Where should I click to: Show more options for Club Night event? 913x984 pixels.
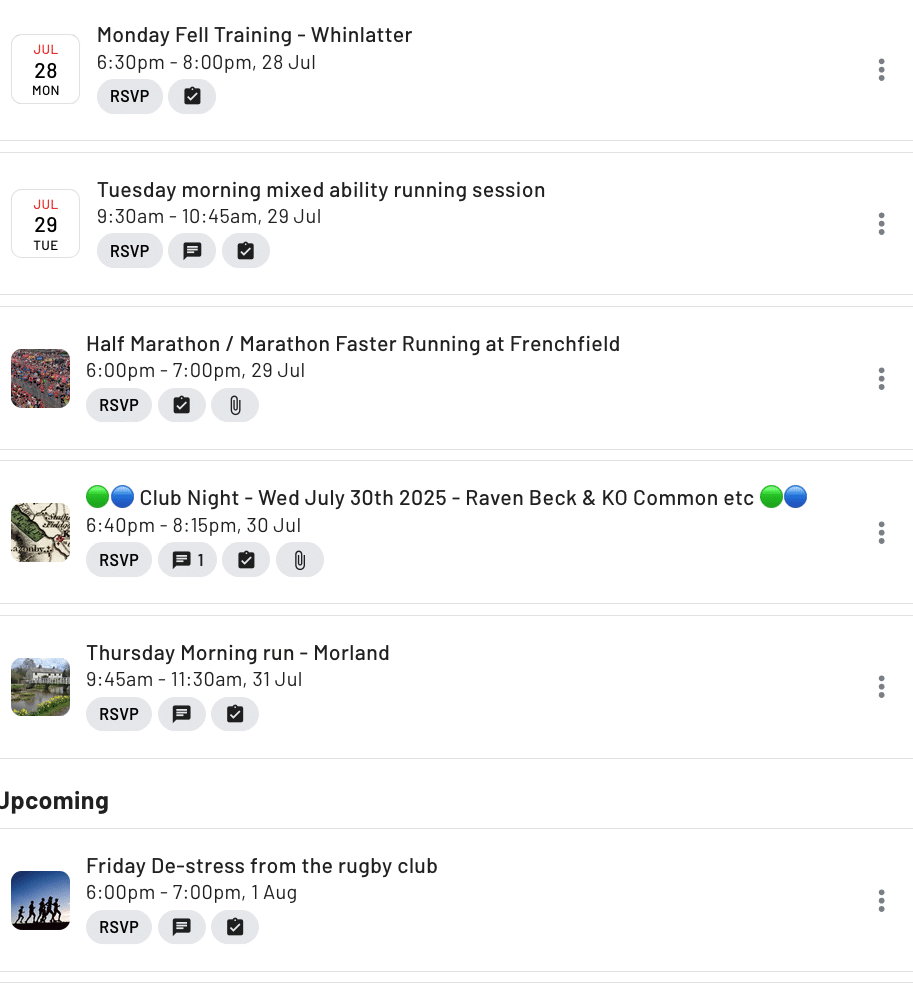point(881,533)
